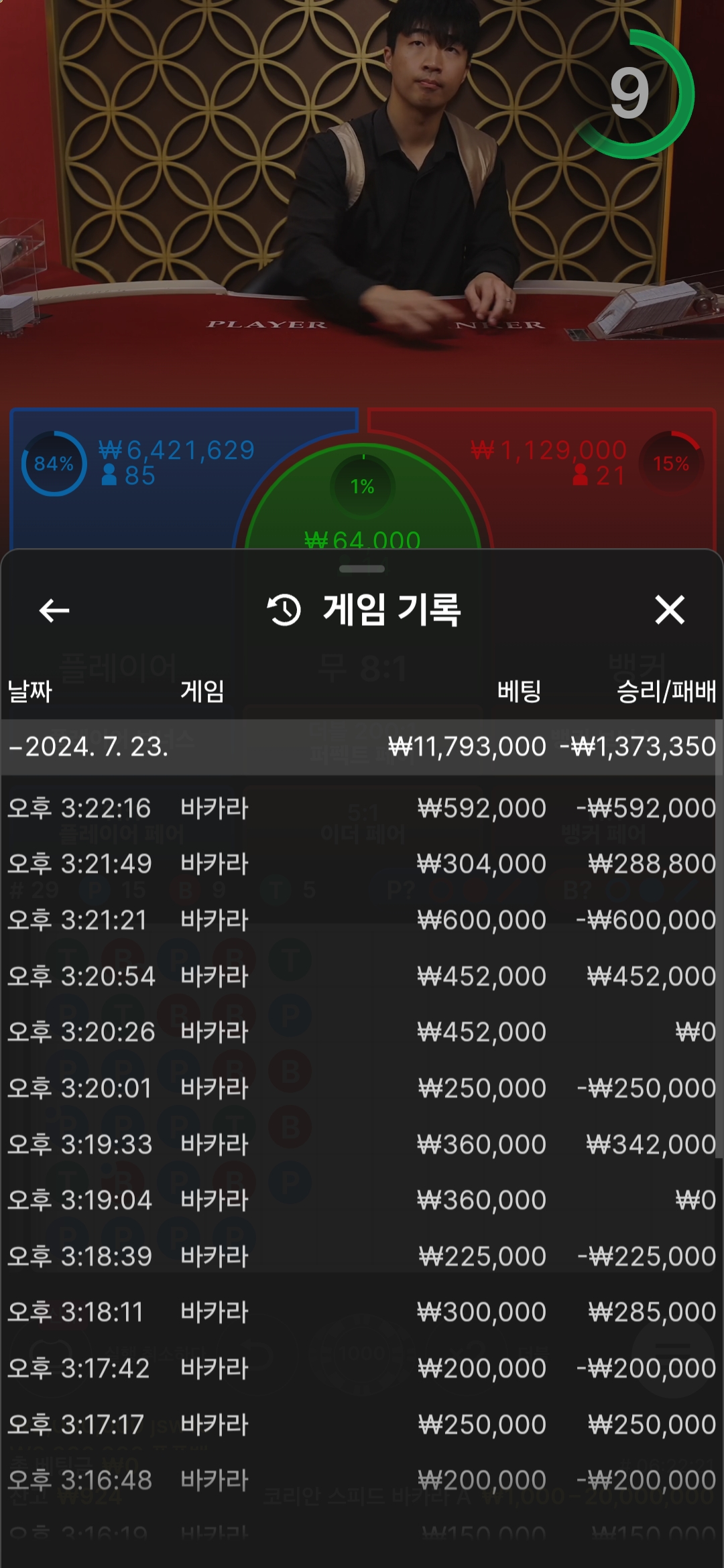
Task: Open the 3:19:33 round record
Action: pyautogui.click(x=362, y=1145)
